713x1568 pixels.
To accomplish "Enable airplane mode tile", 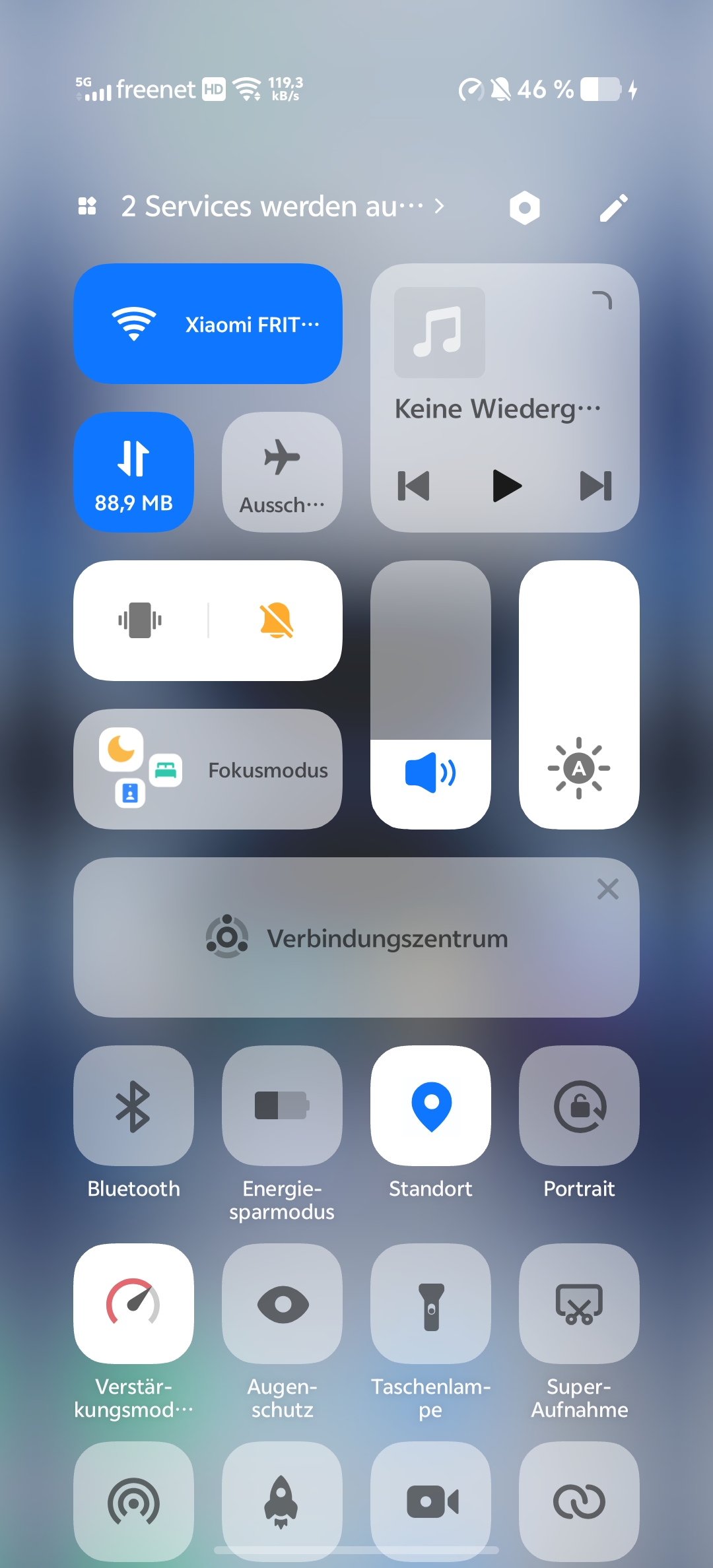I will [282, 473].
